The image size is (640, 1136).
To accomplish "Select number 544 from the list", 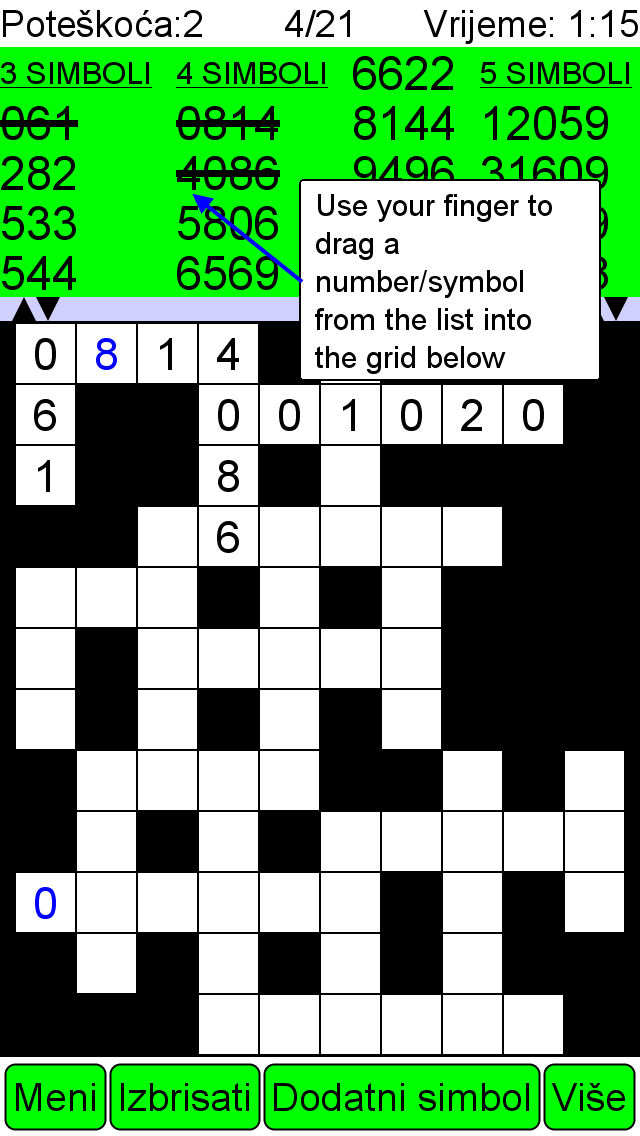I will (39, 274).
